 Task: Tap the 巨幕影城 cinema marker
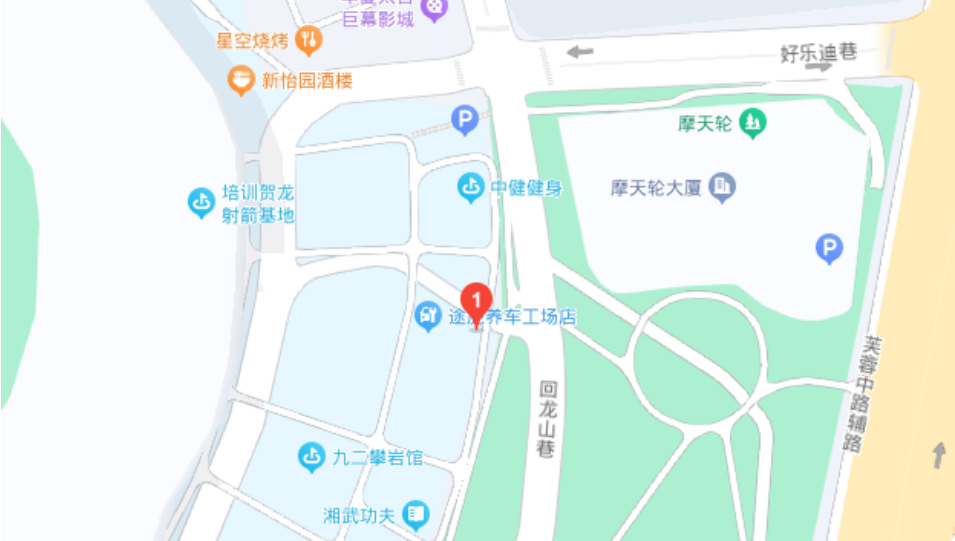435,9
